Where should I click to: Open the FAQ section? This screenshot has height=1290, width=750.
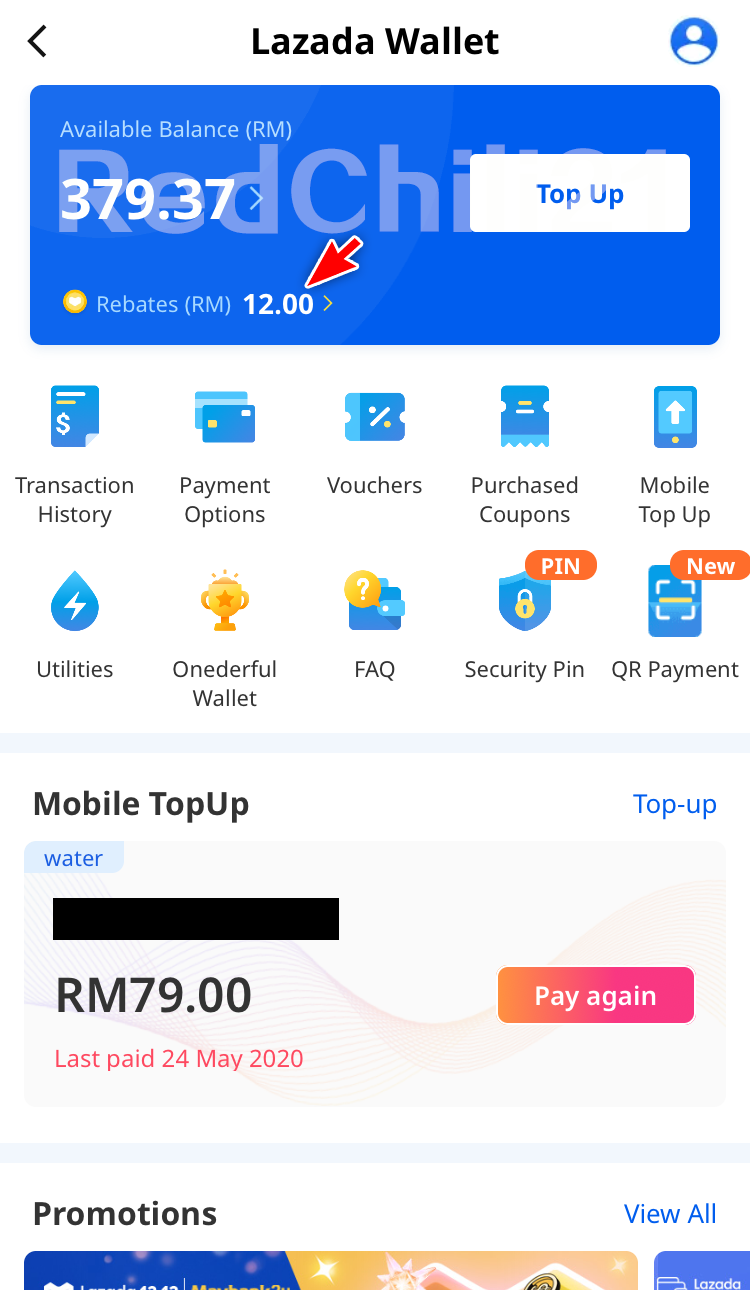[375, 624]
